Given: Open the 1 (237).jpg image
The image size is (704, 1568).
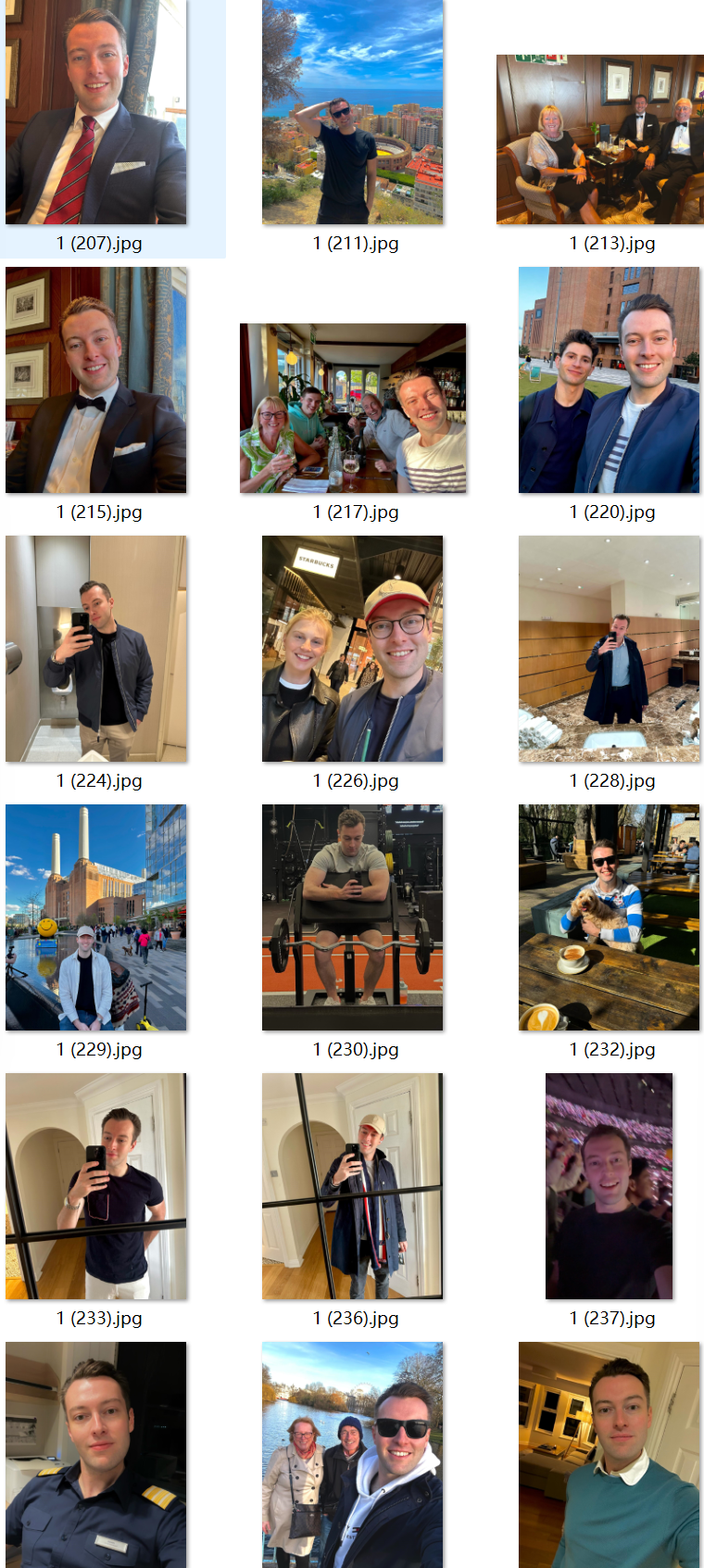Looking at the screenshot, I should pos(609,1186).
